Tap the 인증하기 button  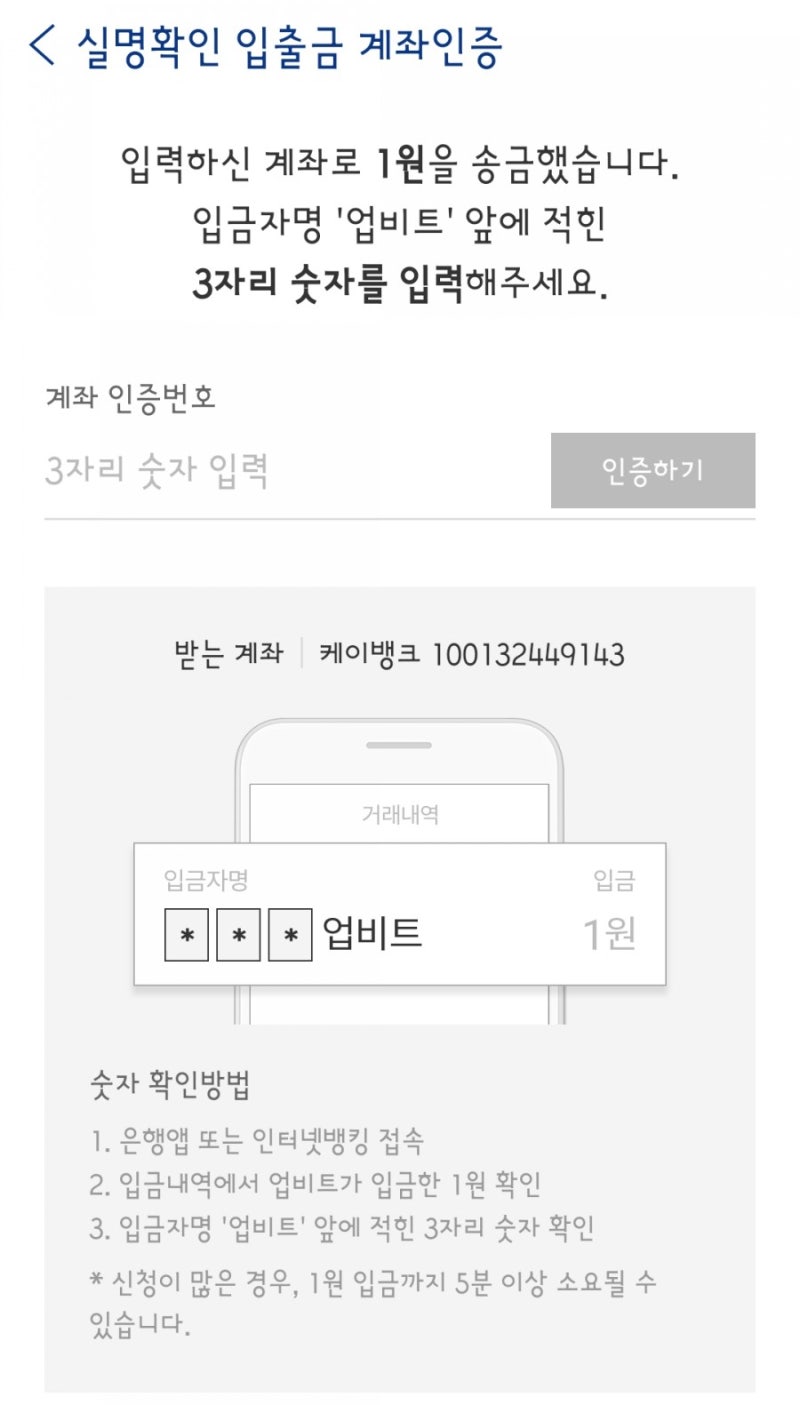tap(653, 470)
